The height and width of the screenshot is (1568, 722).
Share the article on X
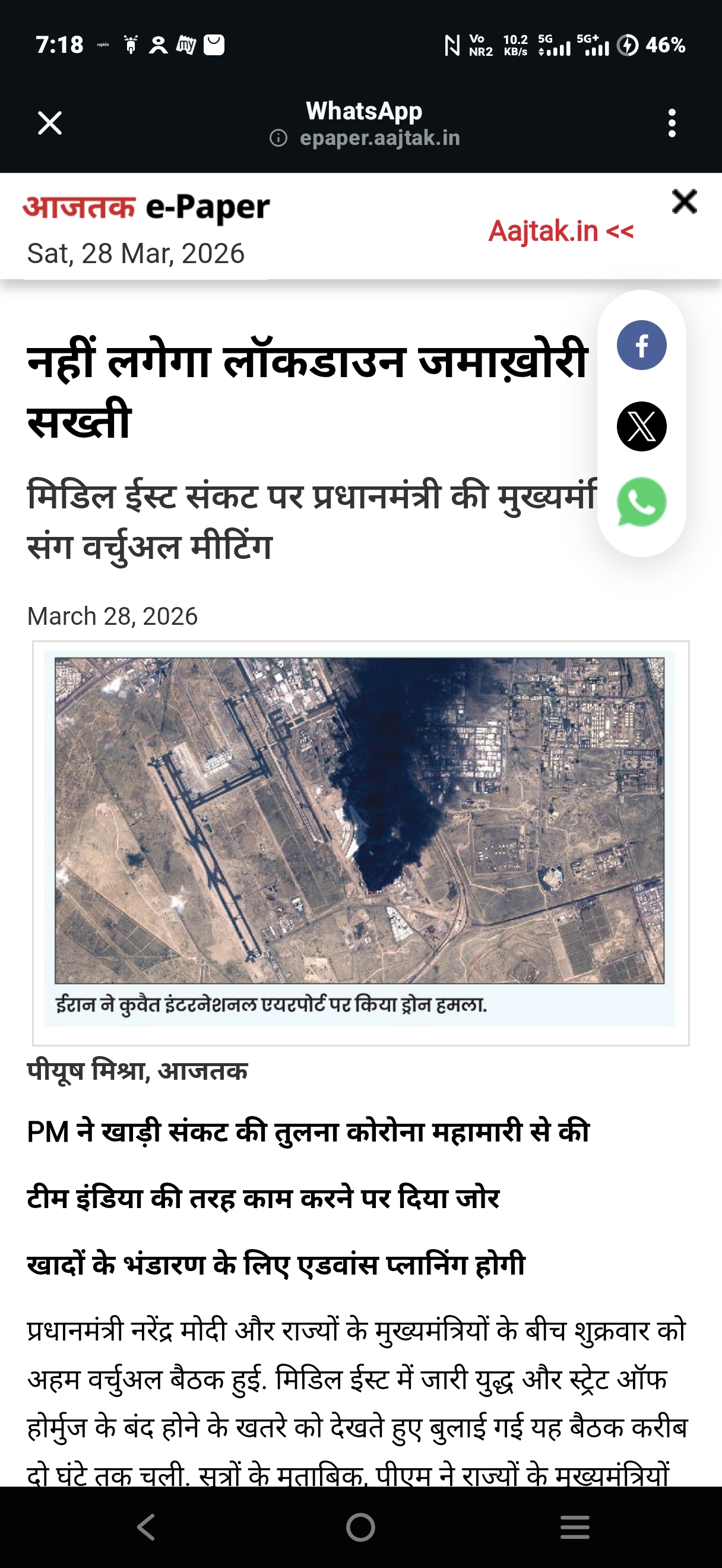pyautogui.click(x=641, y=426)
